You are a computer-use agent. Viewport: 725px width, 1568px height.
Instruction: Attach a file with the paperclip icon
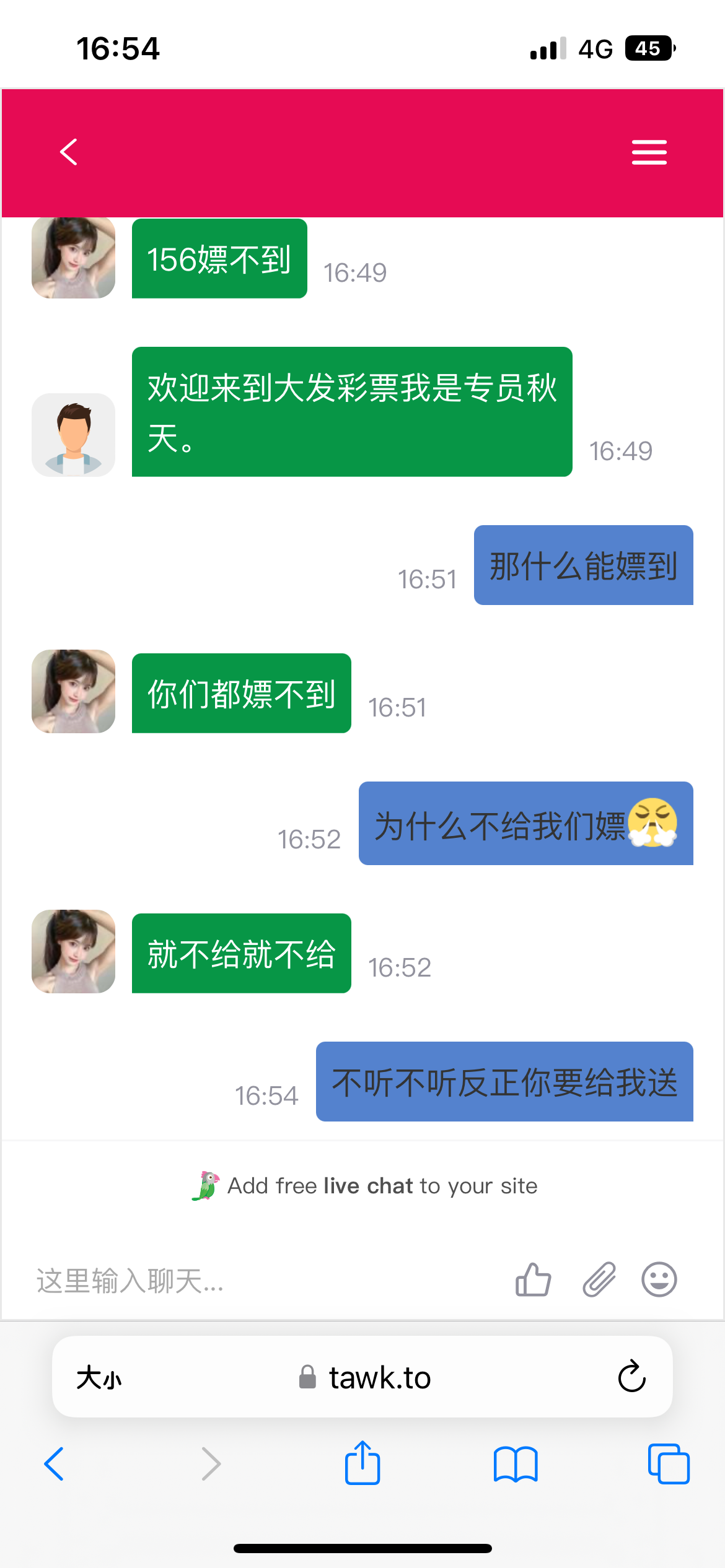point(599,1280)
